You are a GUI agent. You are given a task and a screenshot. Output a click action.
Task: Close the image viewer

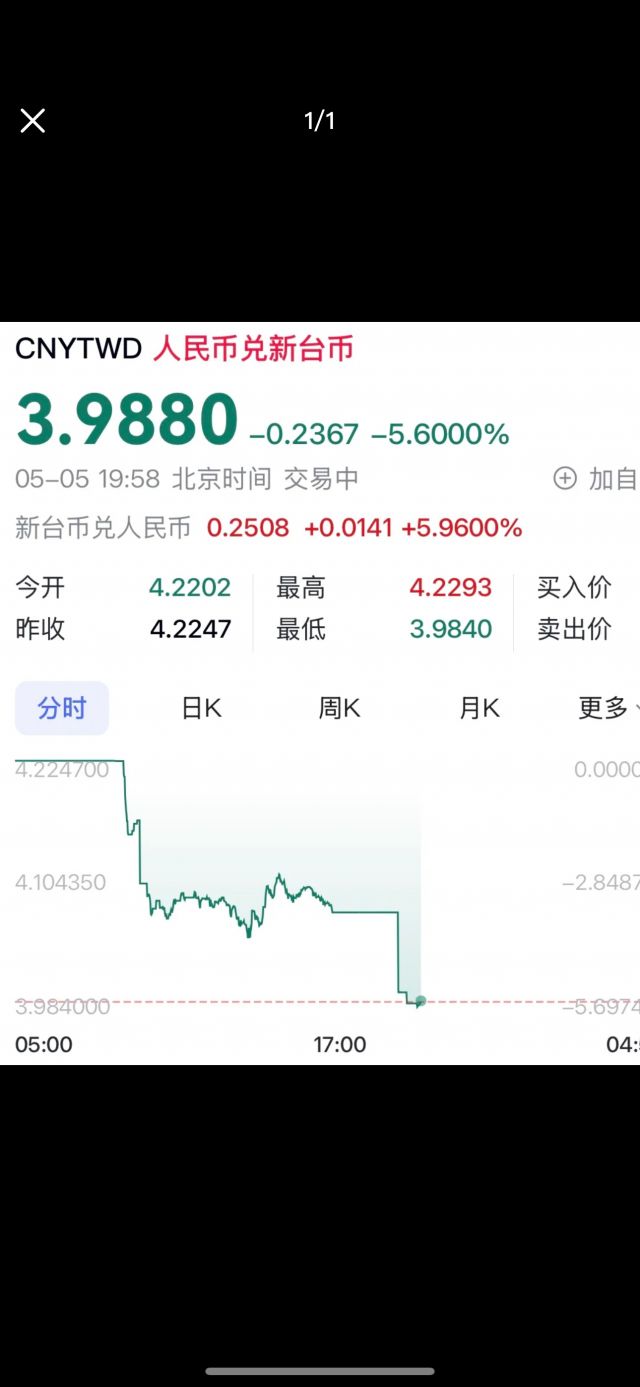coord(33,121)
